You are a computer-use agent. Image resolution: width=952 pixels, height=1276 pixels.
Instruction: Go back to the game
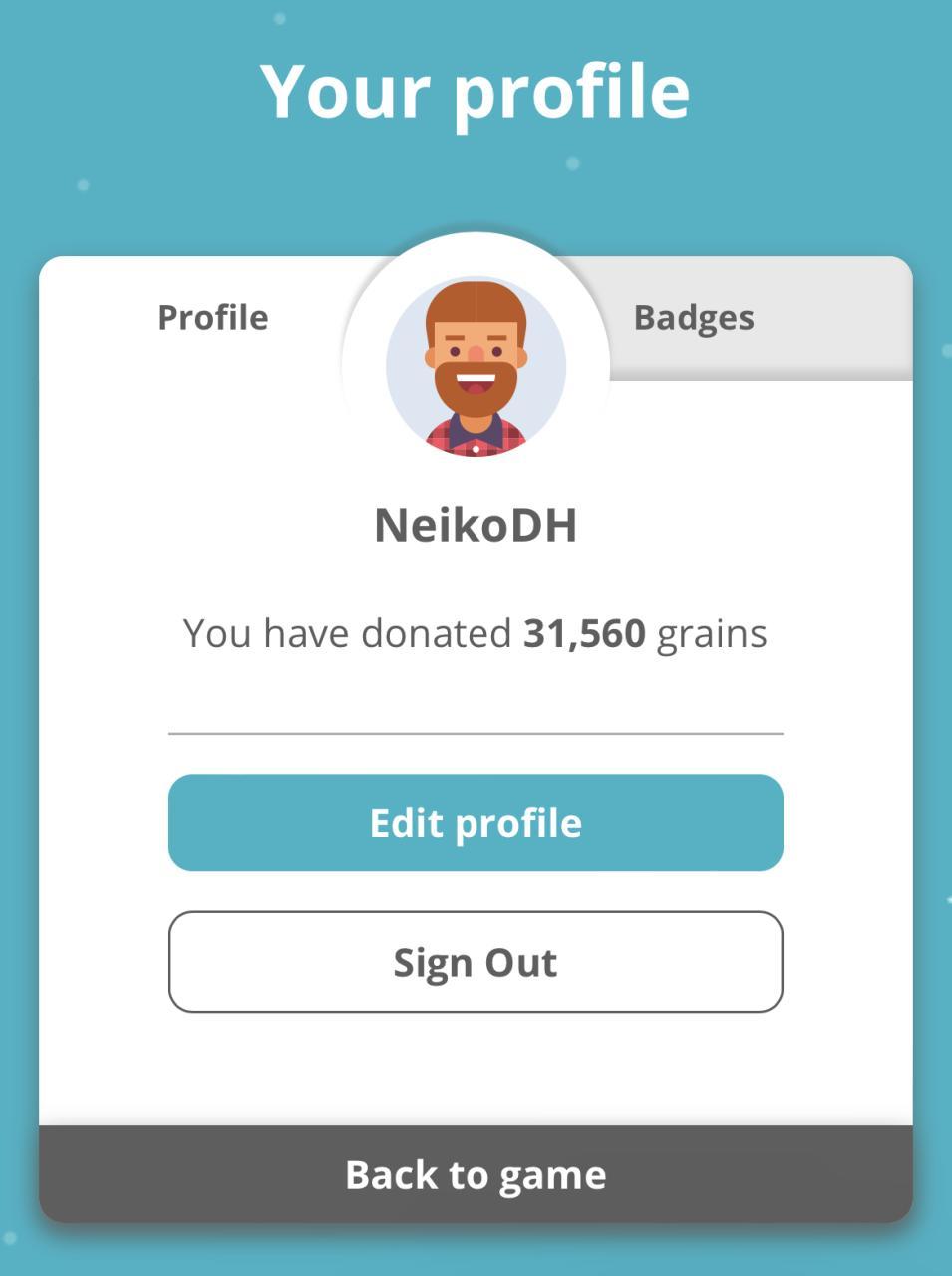476,1174
